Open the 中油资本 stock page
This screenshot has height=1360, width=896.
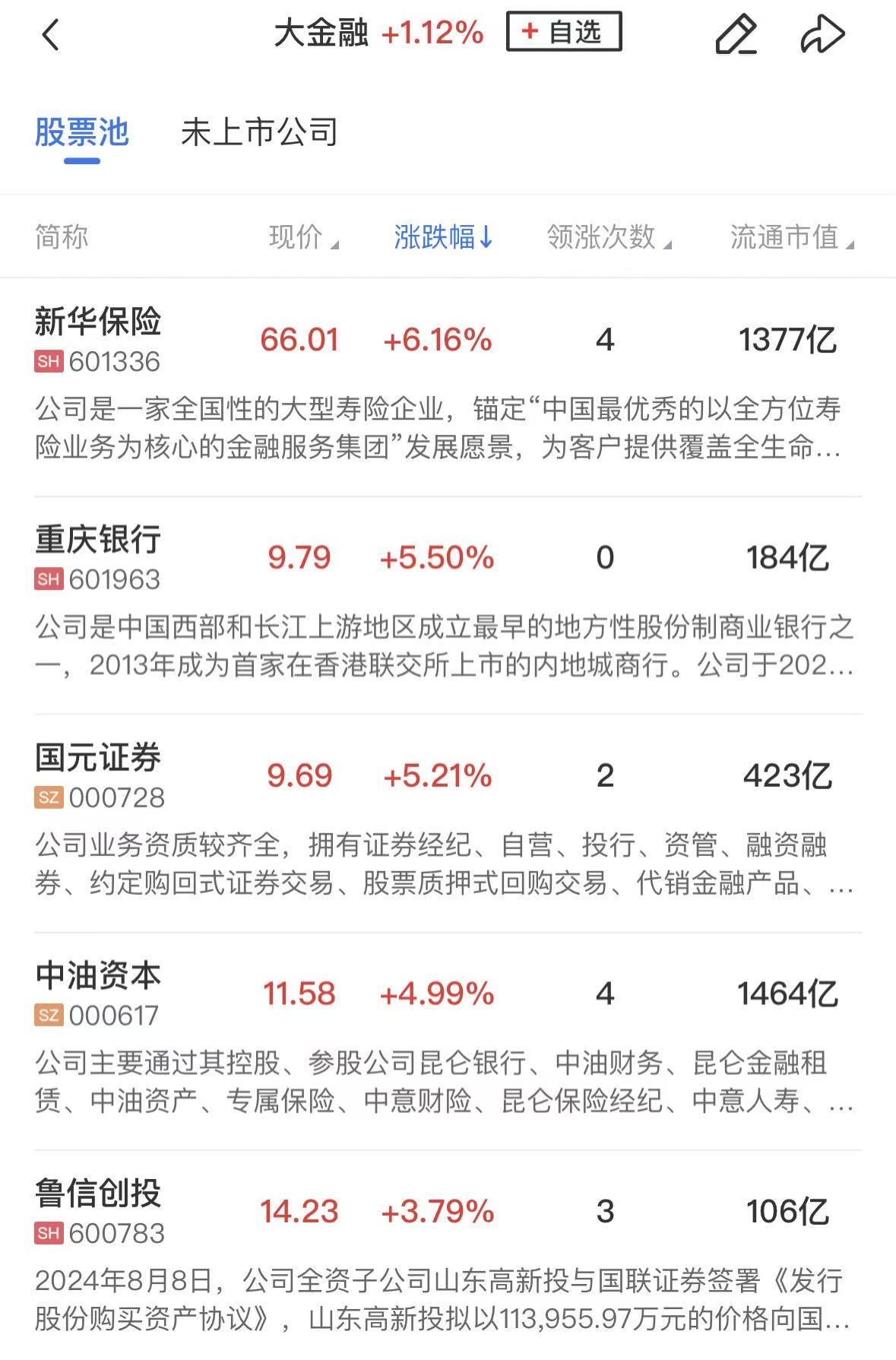[x=99, y=976]
